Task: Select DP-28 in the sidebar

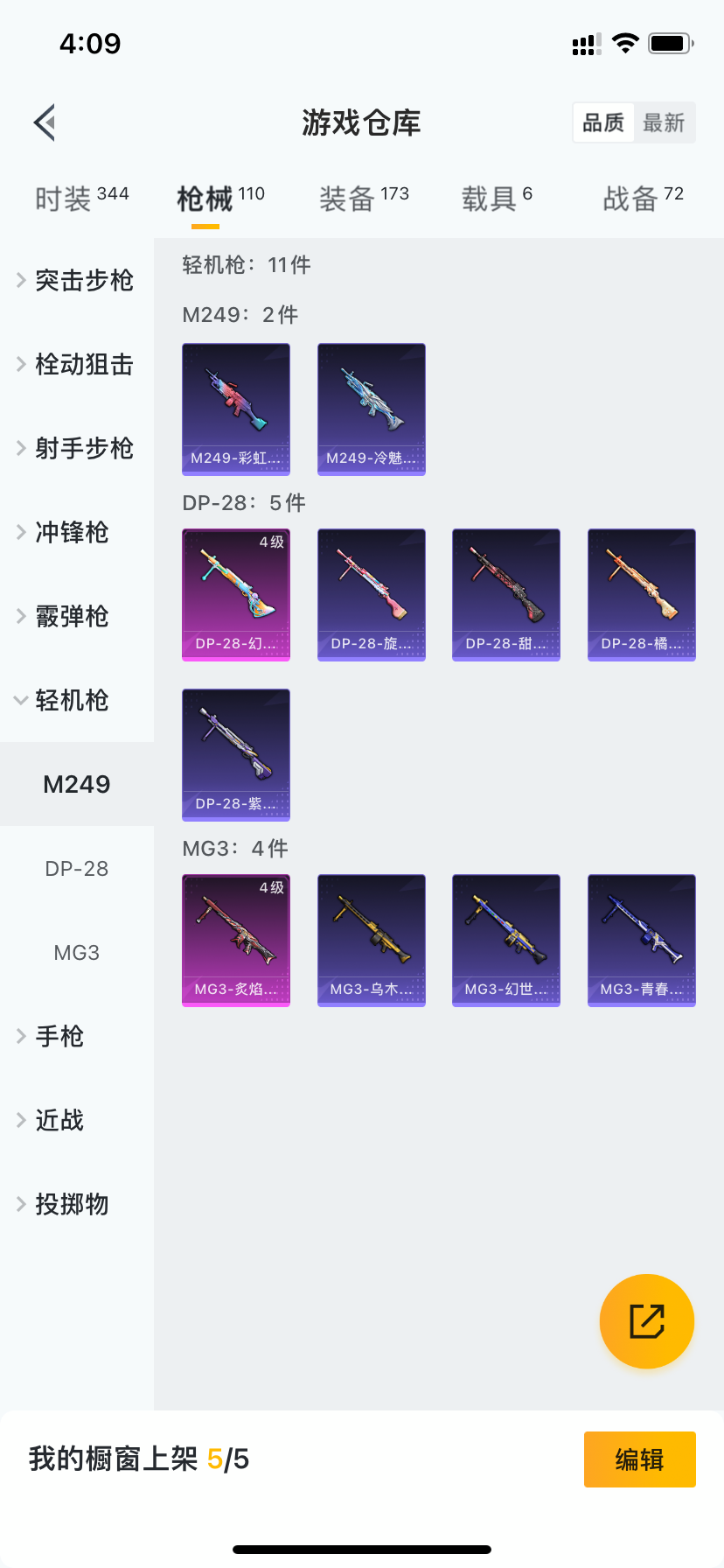Action: pyautogui.click(x=77, y=868)
